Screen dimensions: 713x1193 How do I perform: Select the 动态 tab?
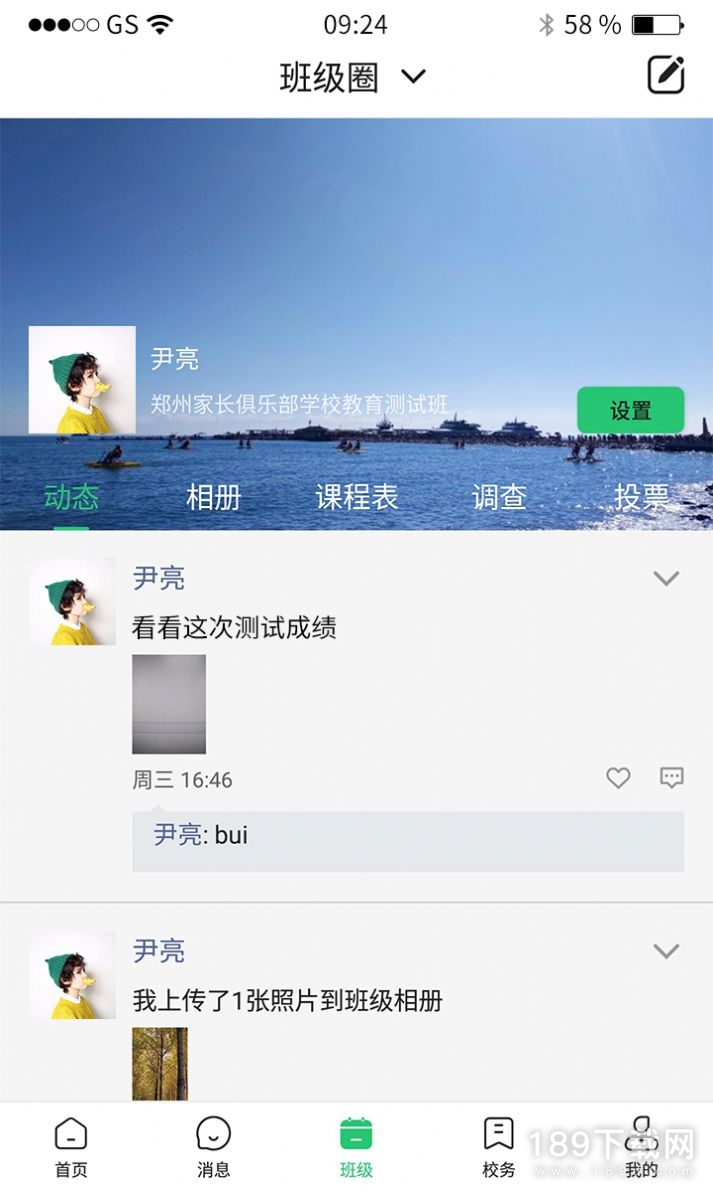pos(71,497)
